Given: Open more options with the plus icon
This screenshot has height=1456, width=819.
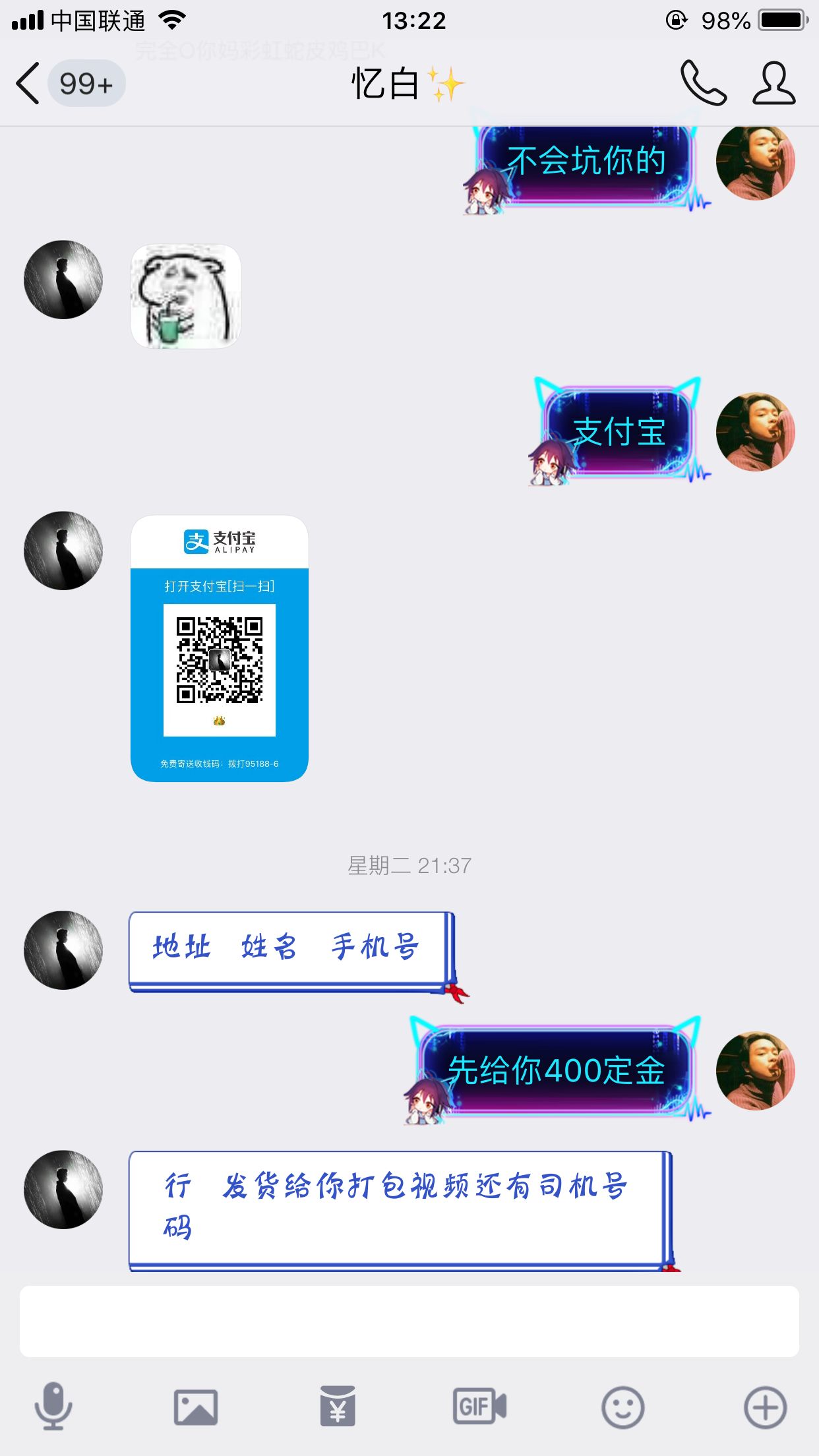Looking at the screenshot, I should (765, 1407).
